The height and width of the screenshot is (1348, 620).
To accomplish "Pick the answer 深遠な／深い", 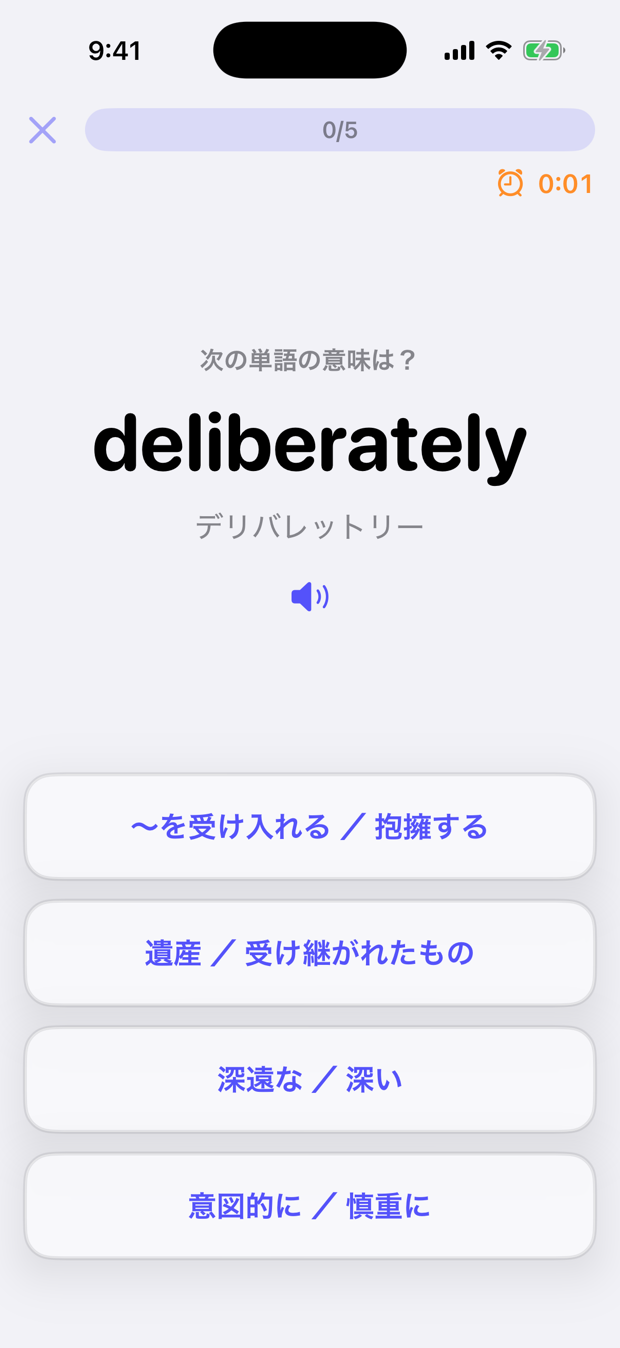I will point(310,1080).
